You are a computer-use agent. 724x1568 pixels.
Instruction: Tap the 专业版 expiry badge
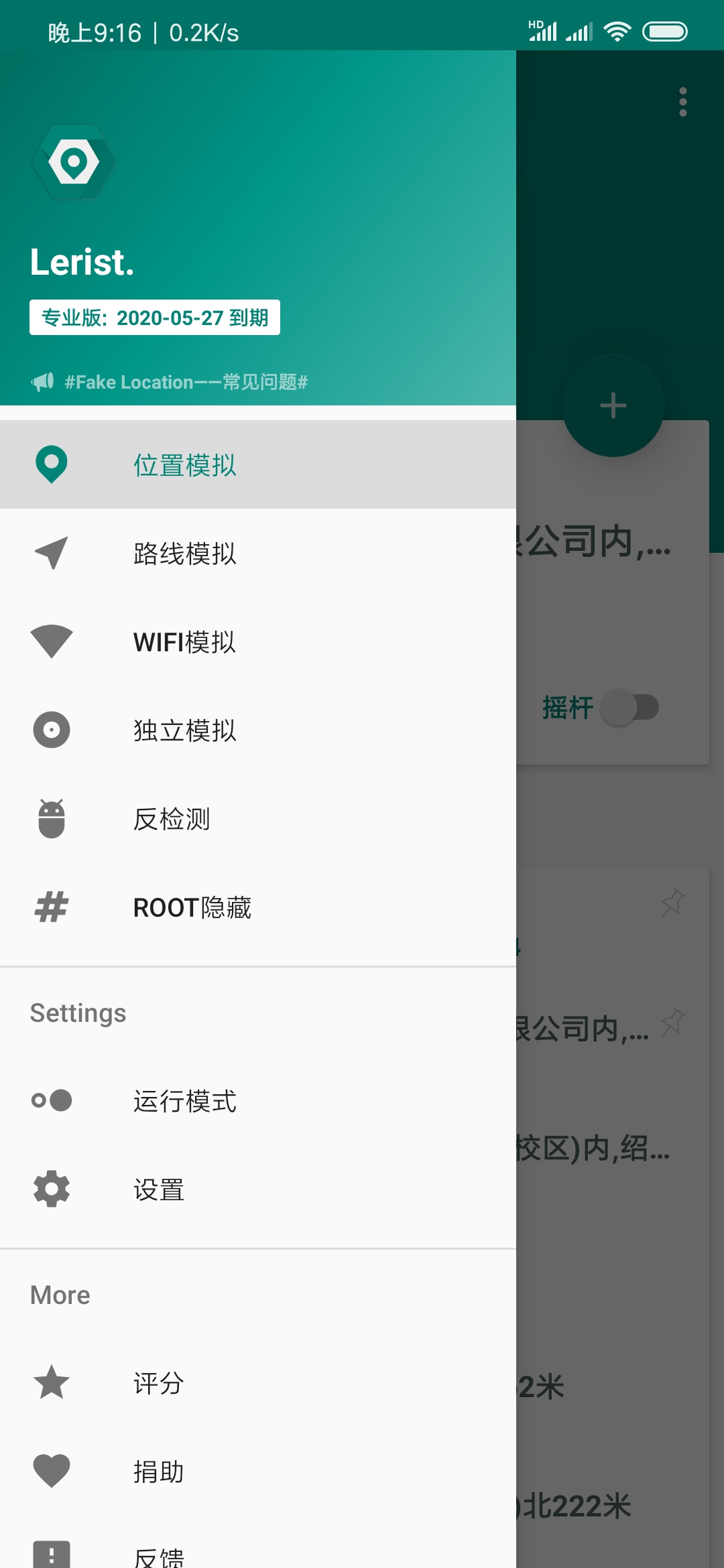(x=155, y=318)
